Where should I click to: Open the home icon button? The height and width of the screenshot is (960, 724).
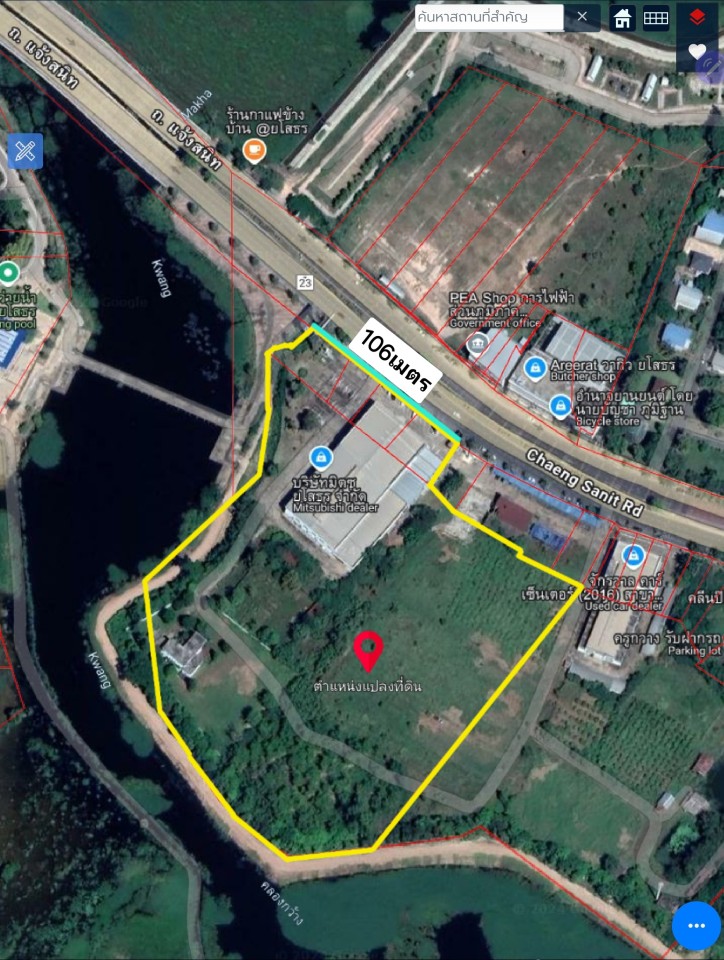click(622, 18)
